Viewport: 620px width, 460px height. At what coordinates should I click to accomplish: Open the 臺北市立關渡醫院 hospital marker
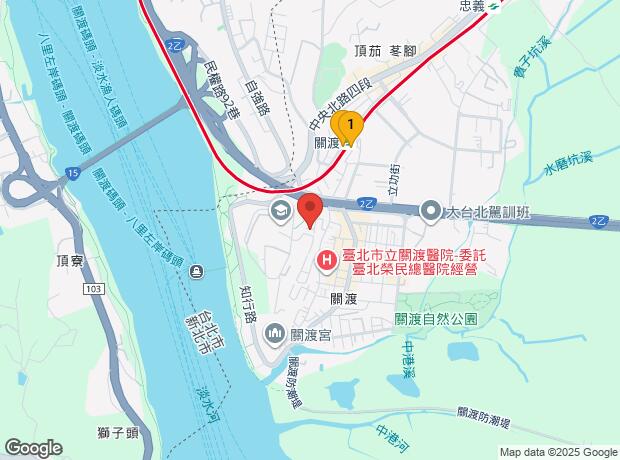[x=326, y=263]
